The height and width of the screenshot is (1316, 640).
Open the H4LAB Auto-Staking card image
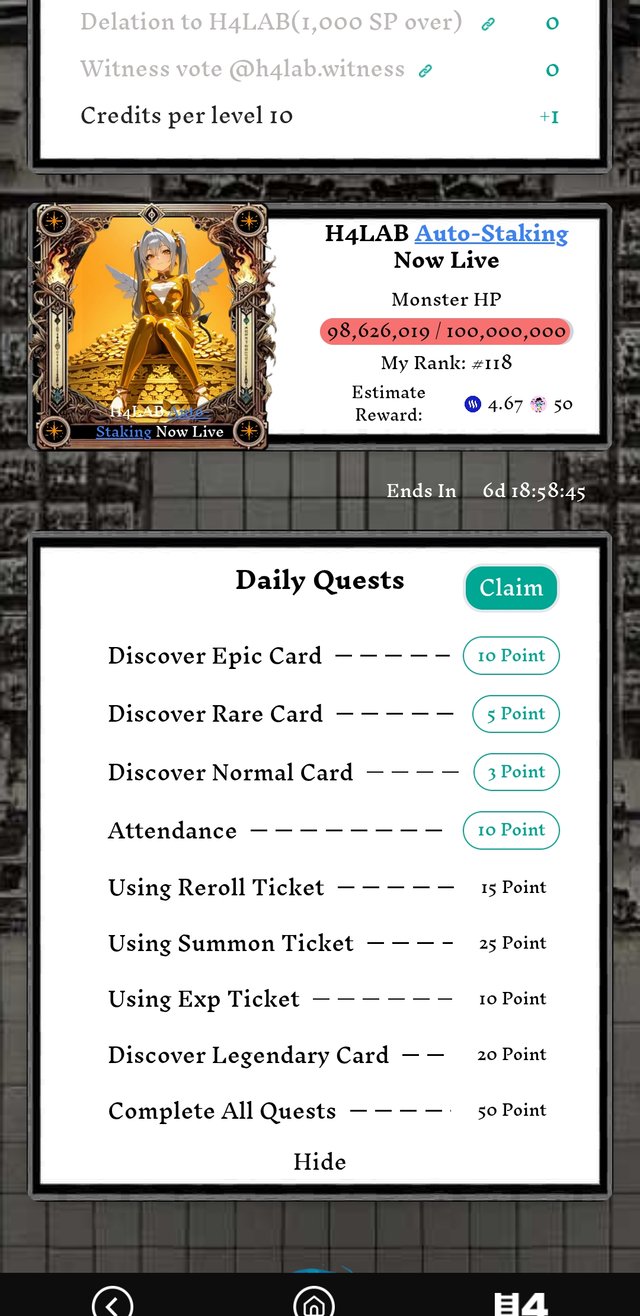coord(150,326)
